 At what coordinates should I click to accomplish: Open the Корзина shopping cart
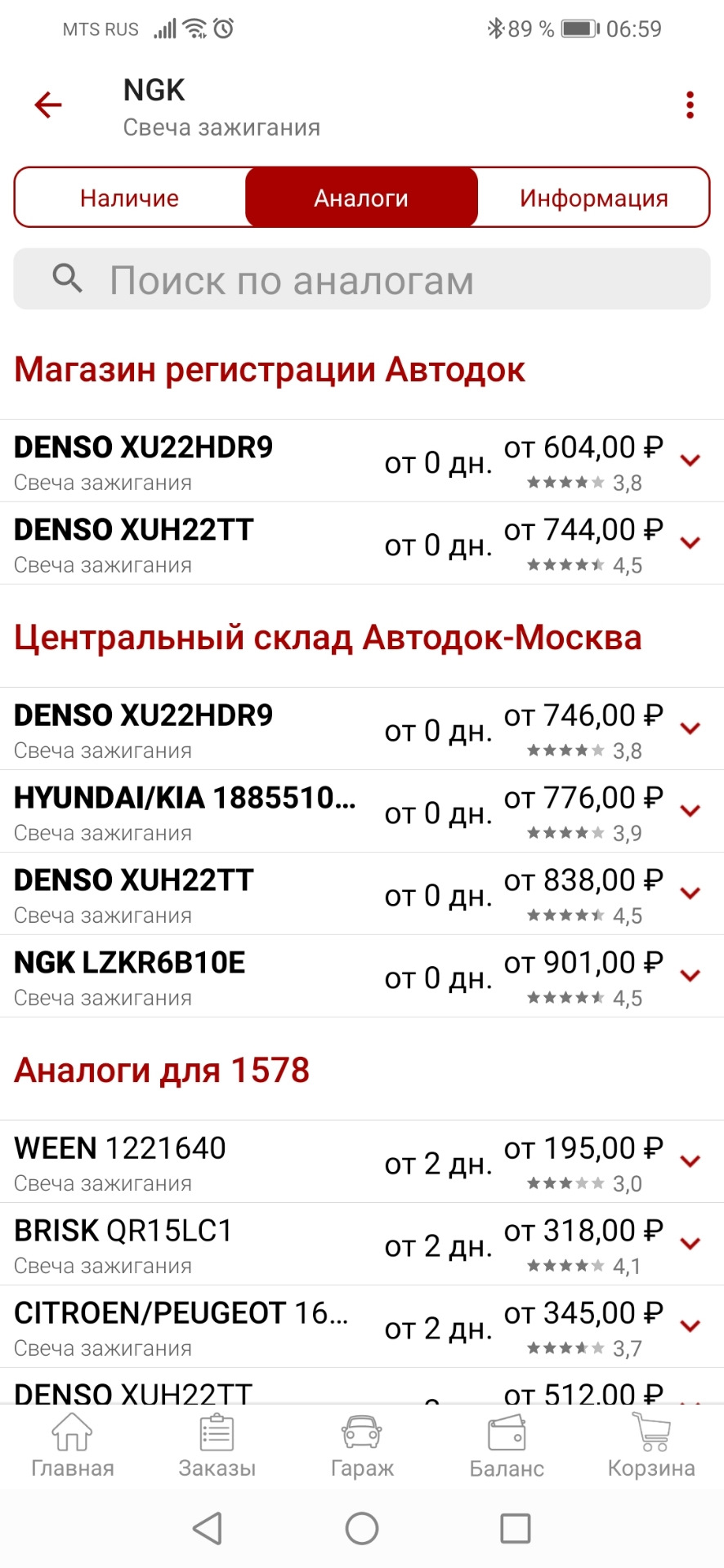(x=651, y=1446)
